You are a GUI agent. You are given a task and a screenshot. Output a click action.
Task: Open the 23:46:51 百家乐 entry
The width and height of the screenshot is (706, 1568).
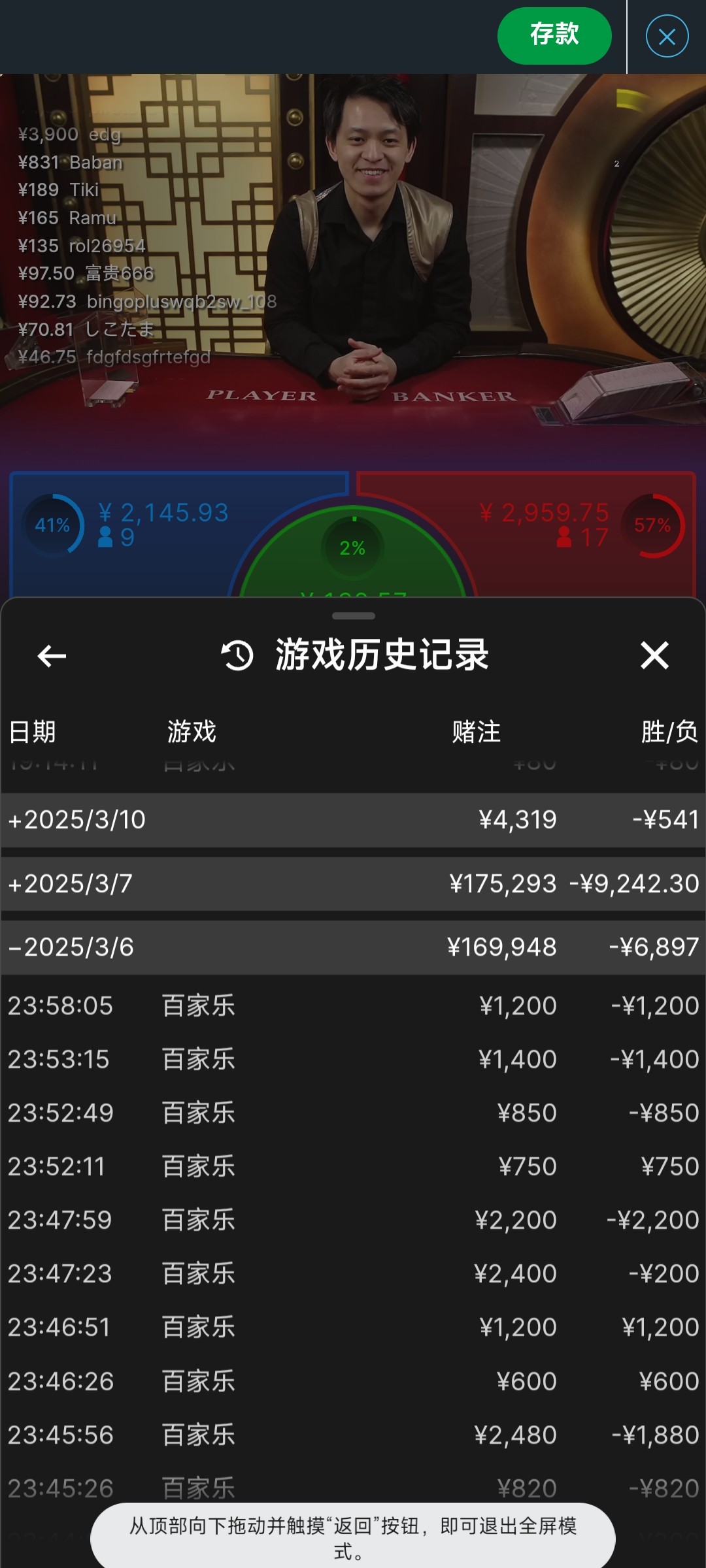coord(353,1328)
